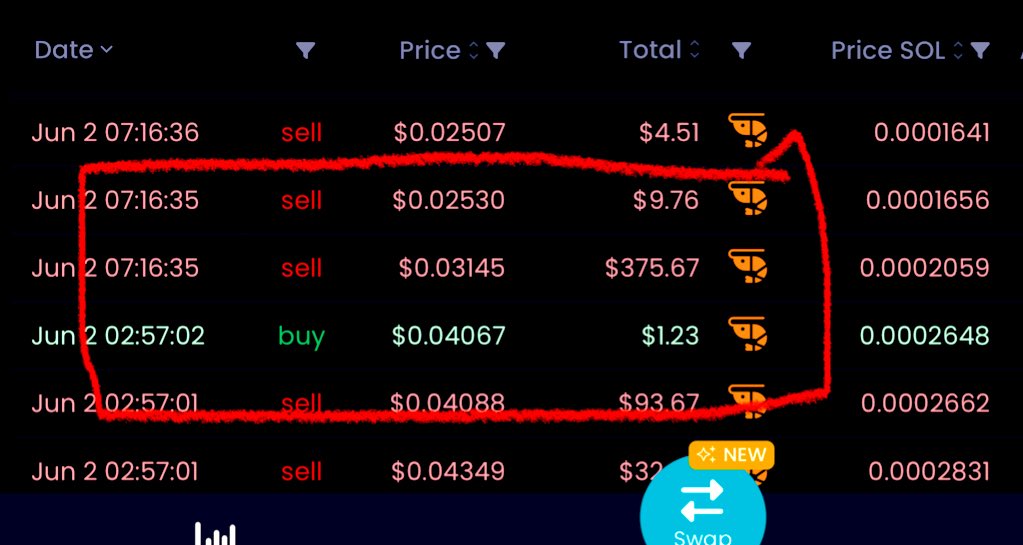Sort trades by the Total column

tap(659, 50)
